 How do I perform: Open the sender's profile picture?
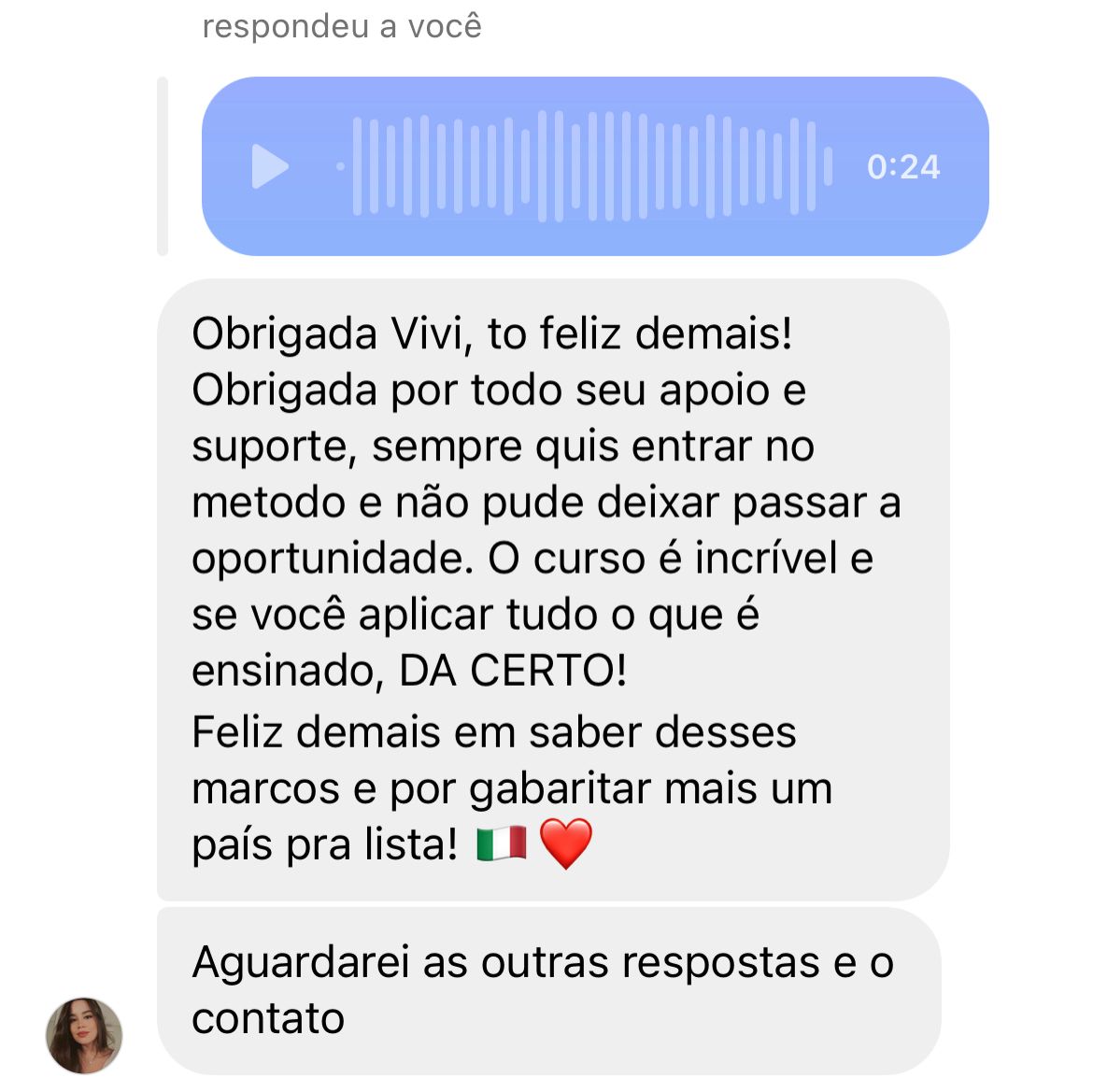click(84, 1035)
